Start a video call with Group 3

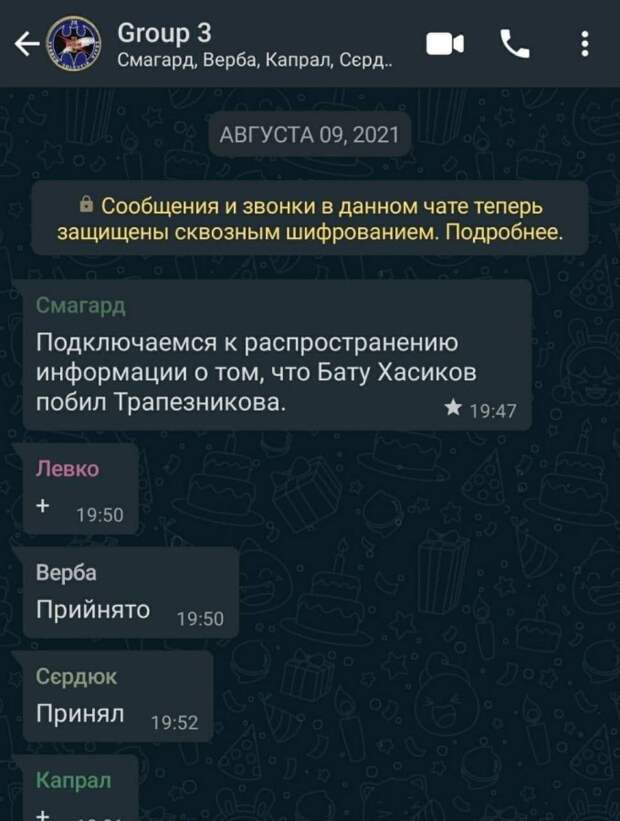445,44
